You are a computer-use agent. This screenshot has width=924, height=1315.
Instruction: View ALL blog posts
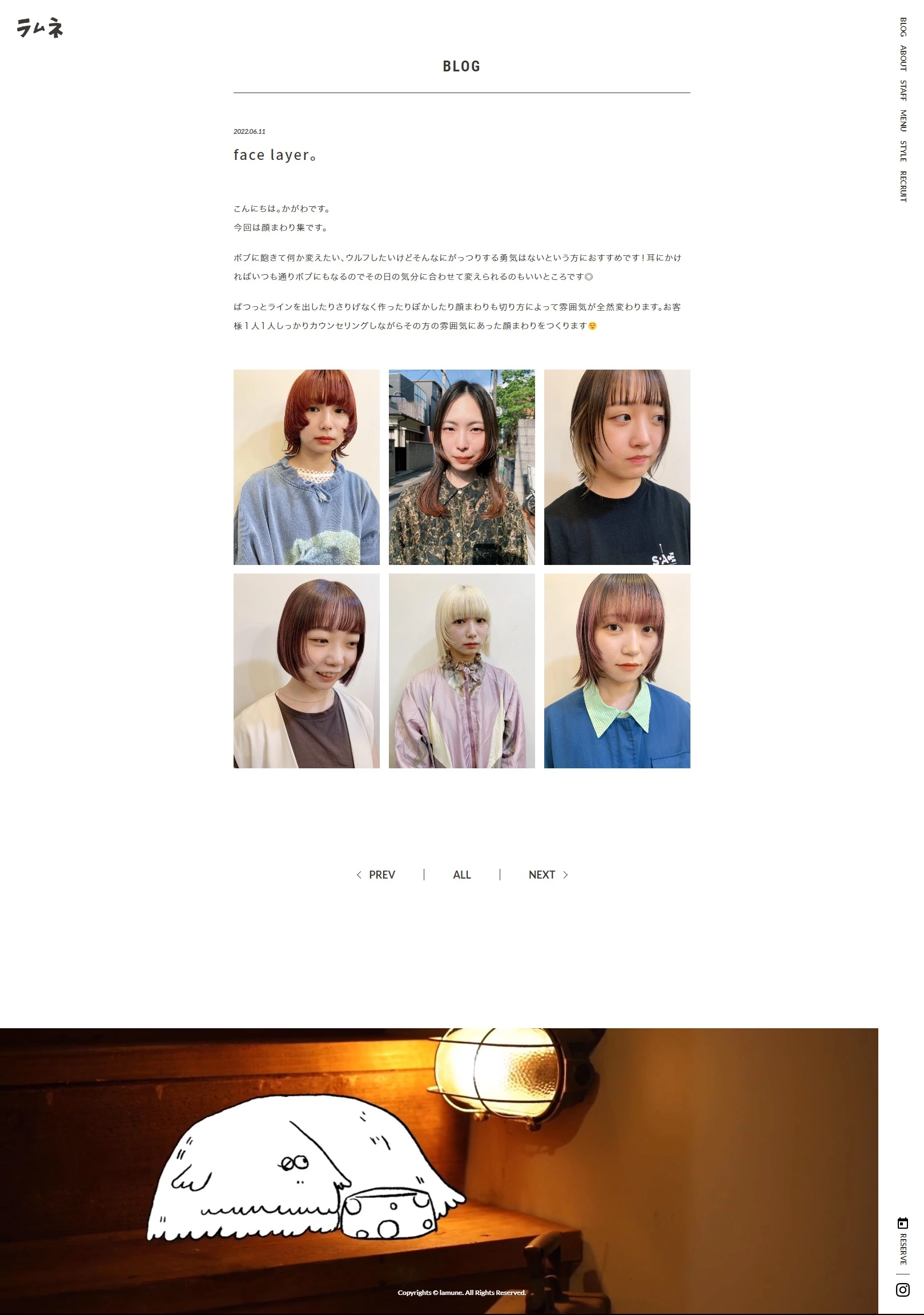click(461, 875)
